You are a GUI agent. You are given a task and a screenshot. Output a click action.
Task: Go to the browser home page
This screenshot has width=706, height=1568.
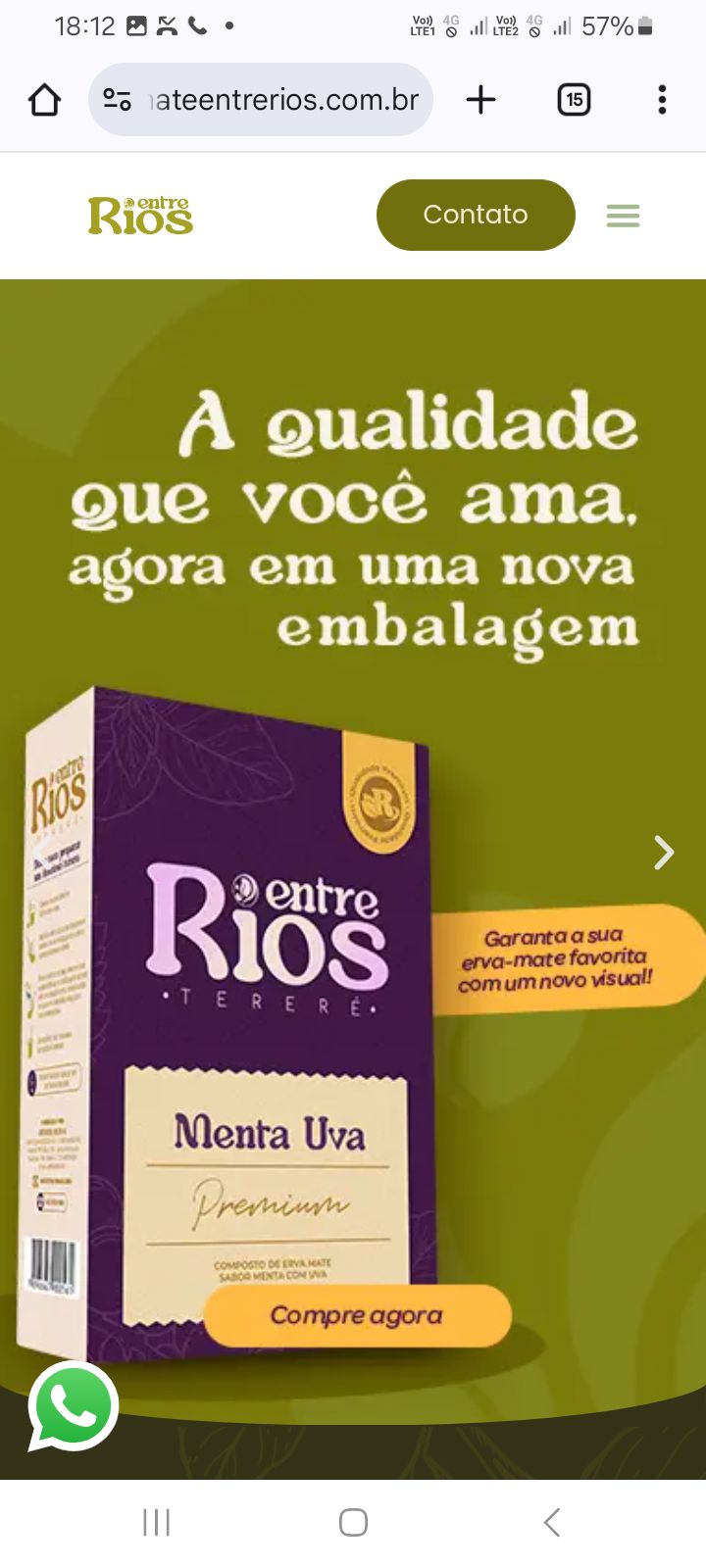click(x=44, y=100)
